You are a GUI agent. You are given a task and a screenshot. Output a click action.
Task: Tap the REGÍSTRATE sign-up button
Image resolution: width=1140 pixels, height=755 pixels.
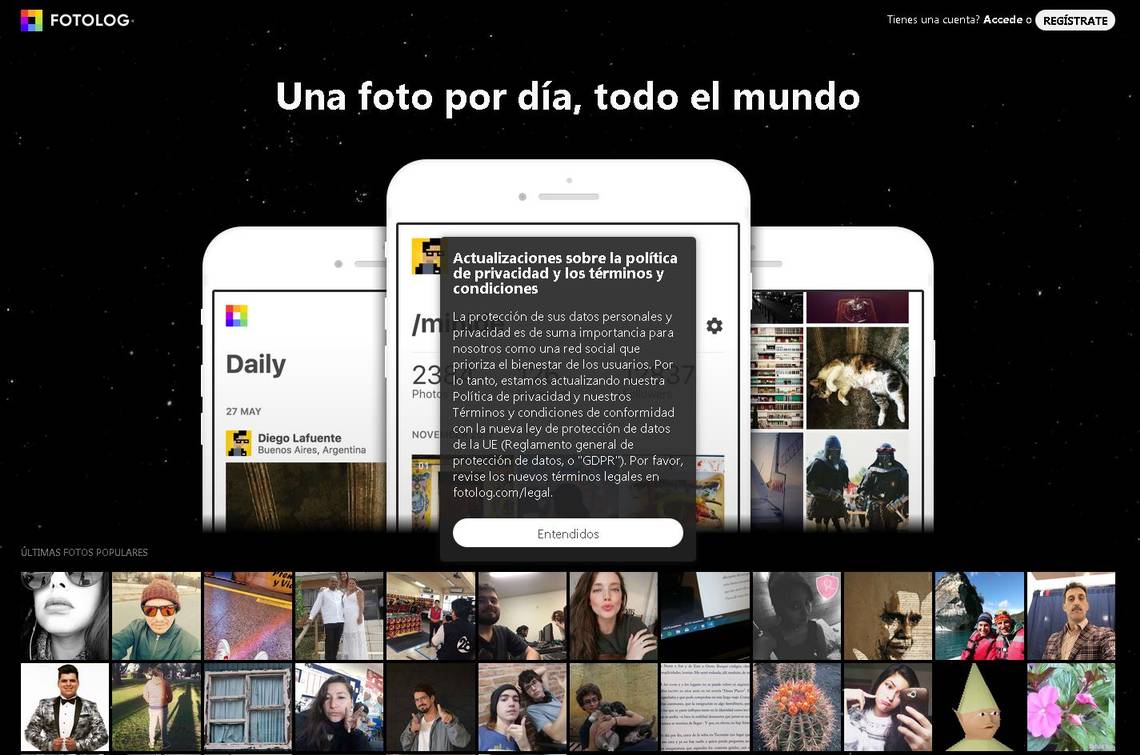point(1075,20)
